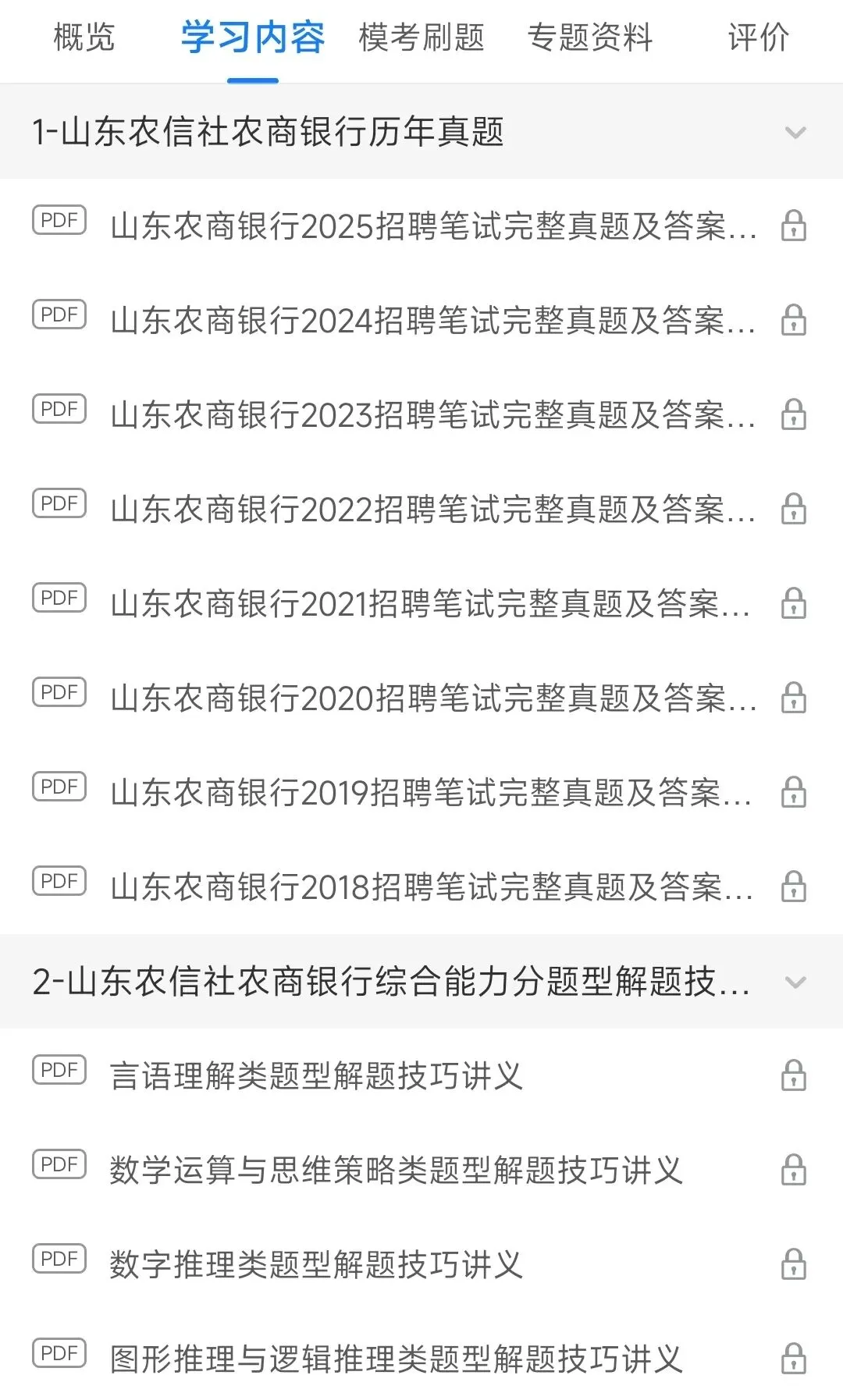Open 山东农商银行2022招聘笔试完整真题 PDF
This screenshot has height=1400, width=843.
coord(433,510)
